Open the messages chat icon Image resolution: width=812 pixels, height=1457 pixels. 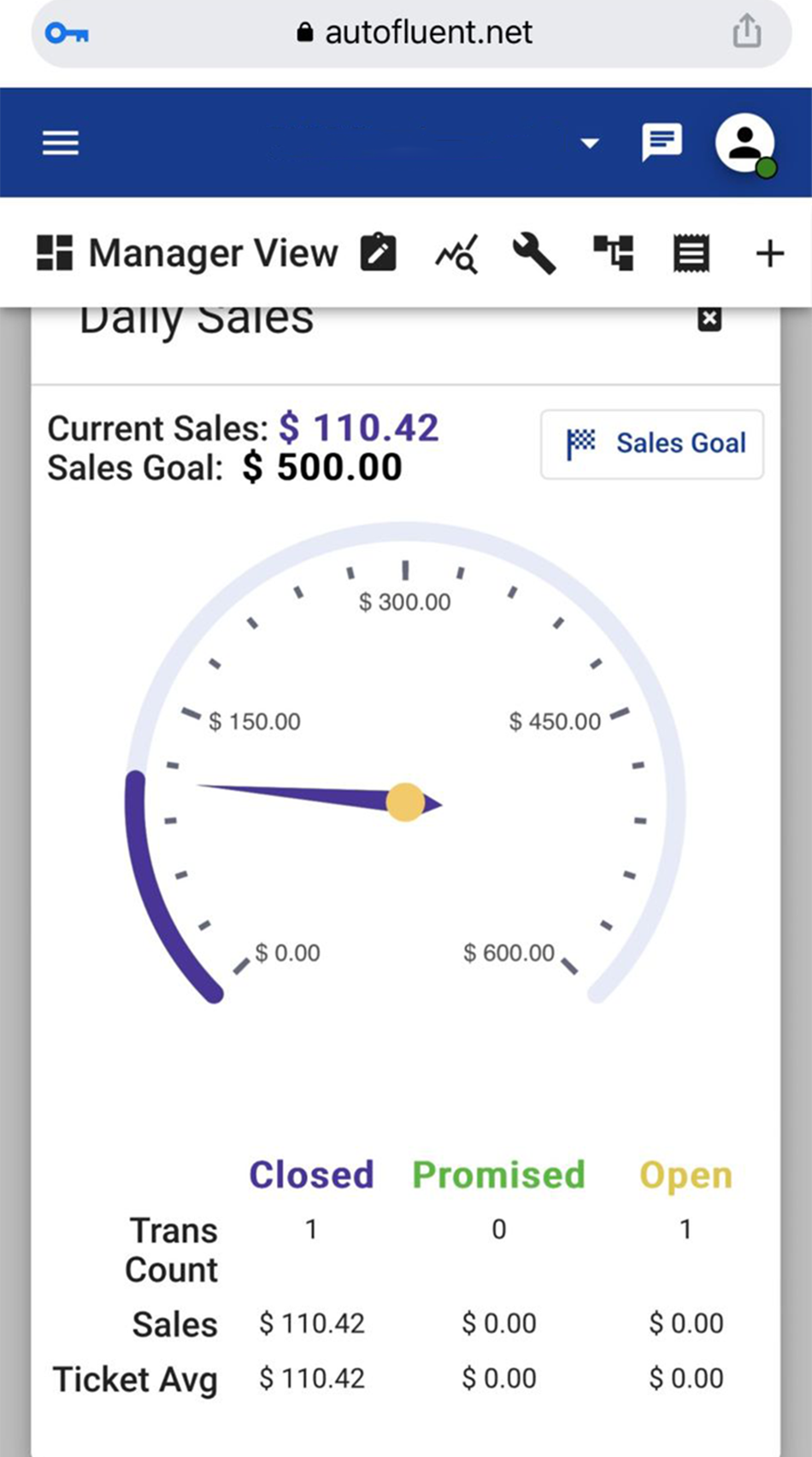(662, 142)
